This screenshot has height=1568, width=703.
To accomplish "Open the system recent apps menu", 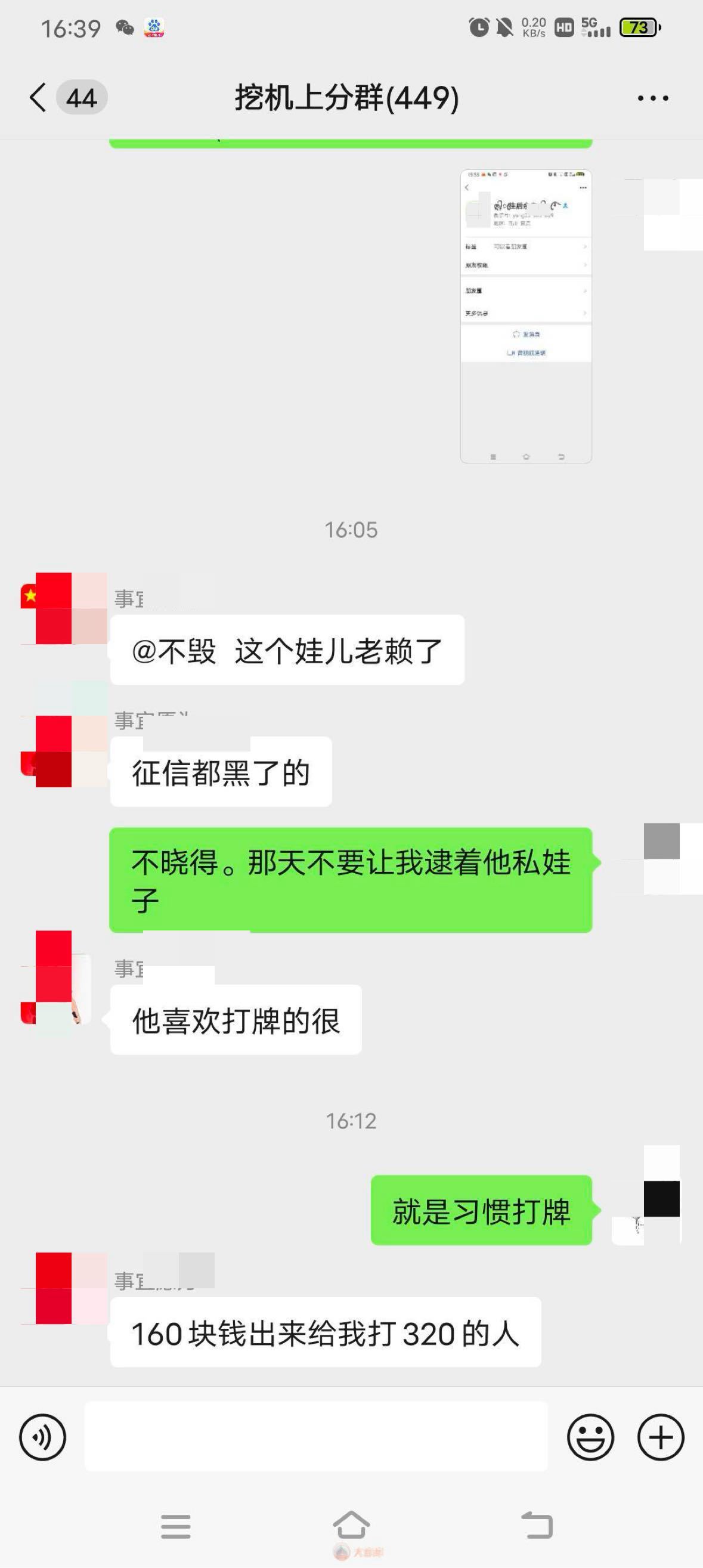I will (176, 1526).
